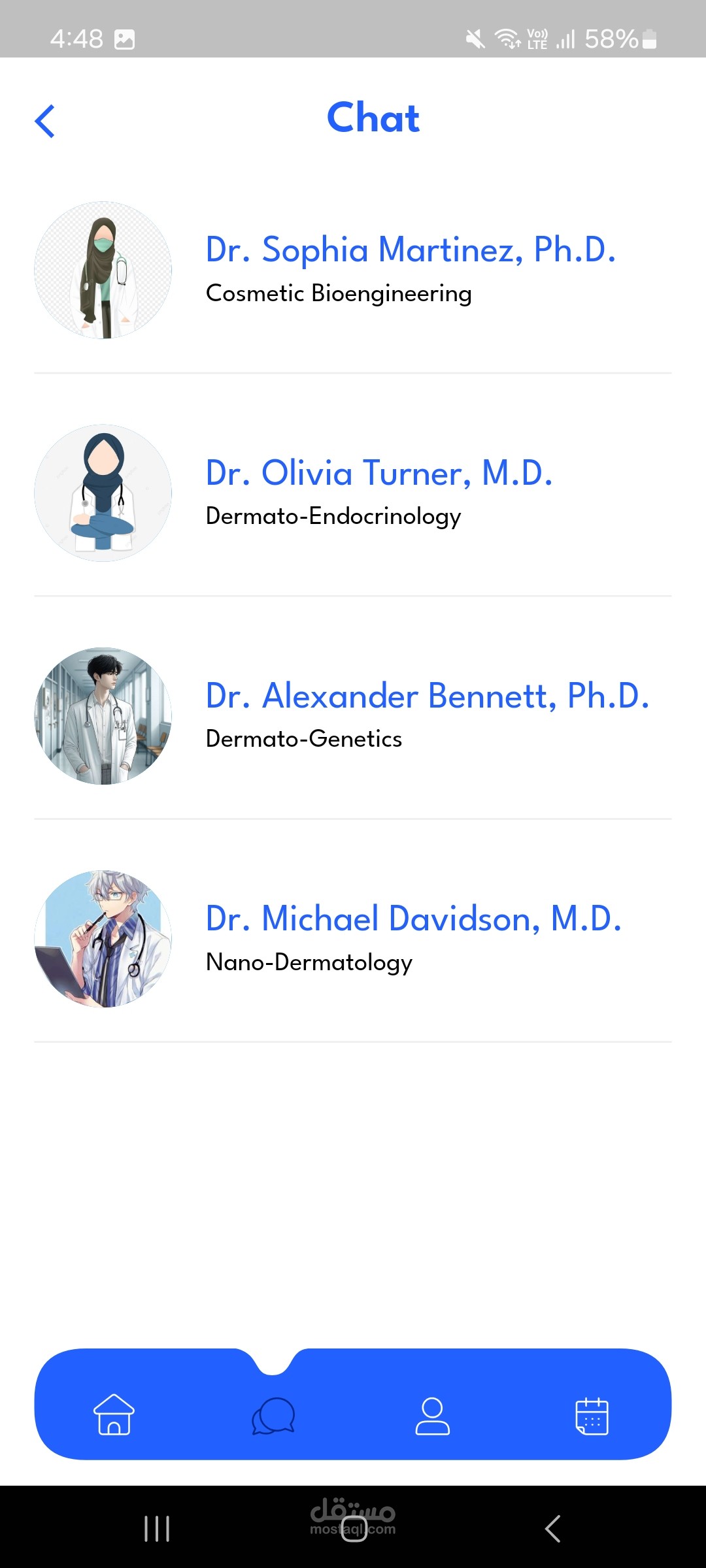Open the calendar tab
This screenshot has width=706, height=1568.
coord(592,1416)
